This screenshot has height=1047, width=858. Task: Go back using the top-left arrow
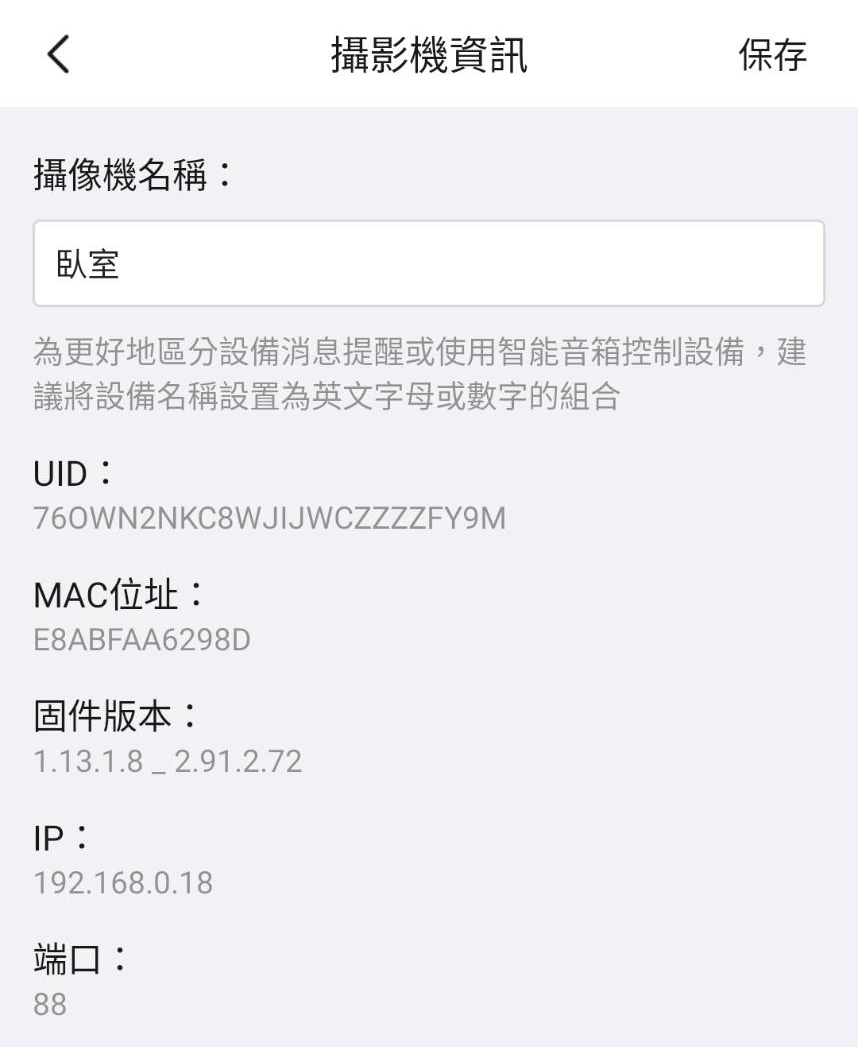click(58, 56)
